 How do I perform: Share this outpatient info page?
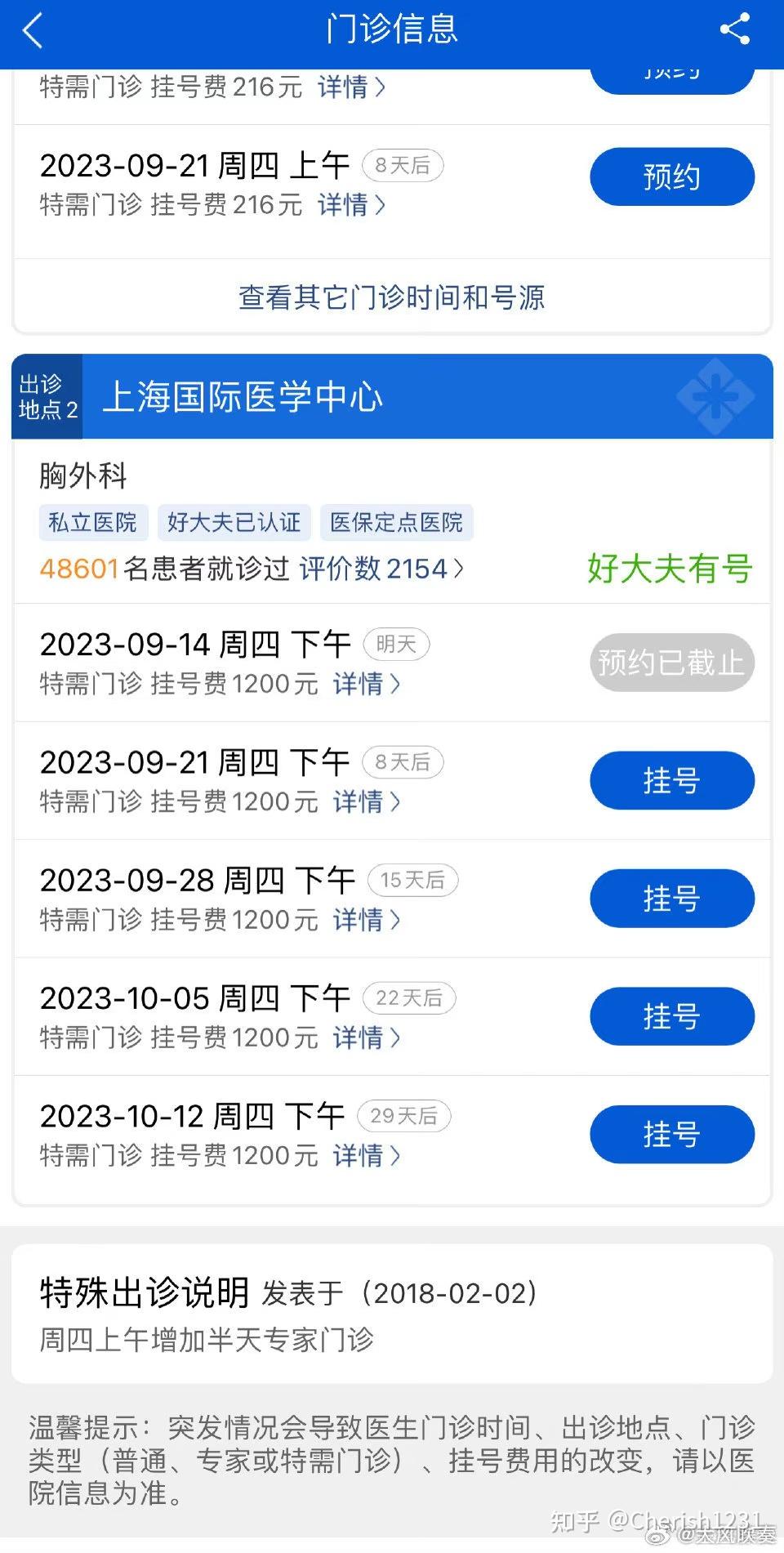pyautogui.click(x=735, y=29)
